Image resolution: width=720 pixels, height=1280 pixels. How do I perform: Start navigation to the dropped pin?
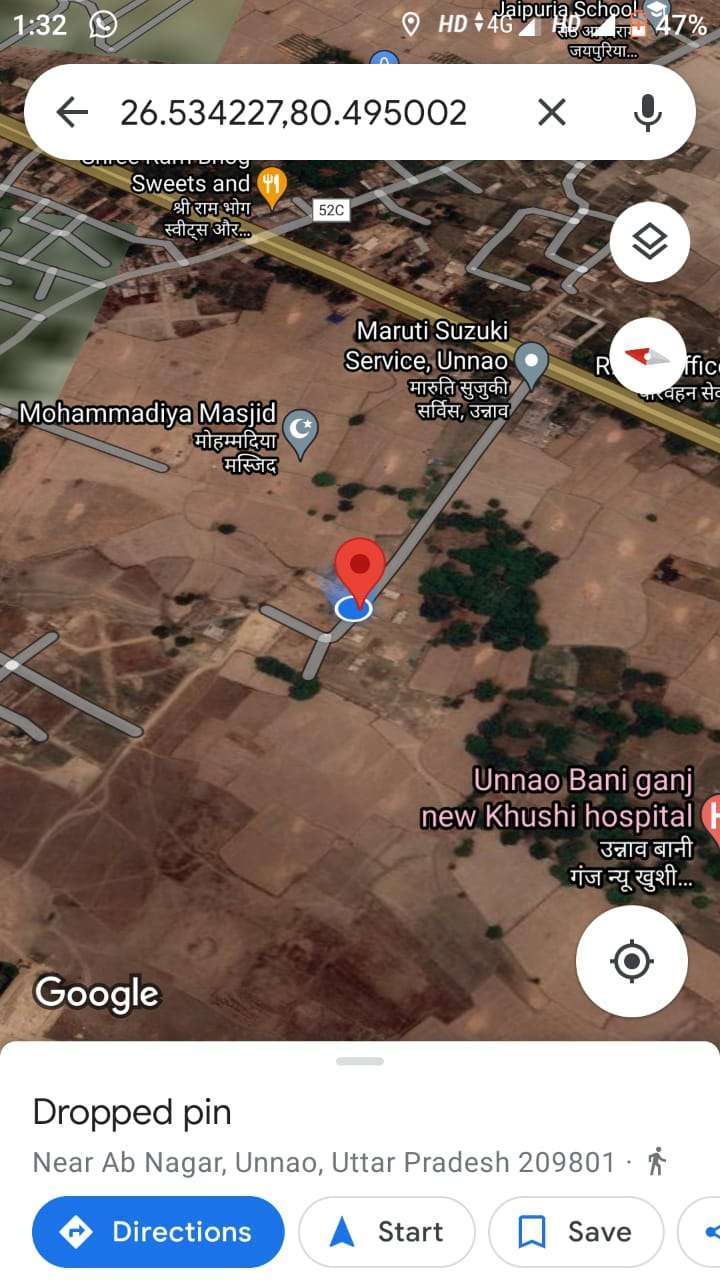[387, 1232]
